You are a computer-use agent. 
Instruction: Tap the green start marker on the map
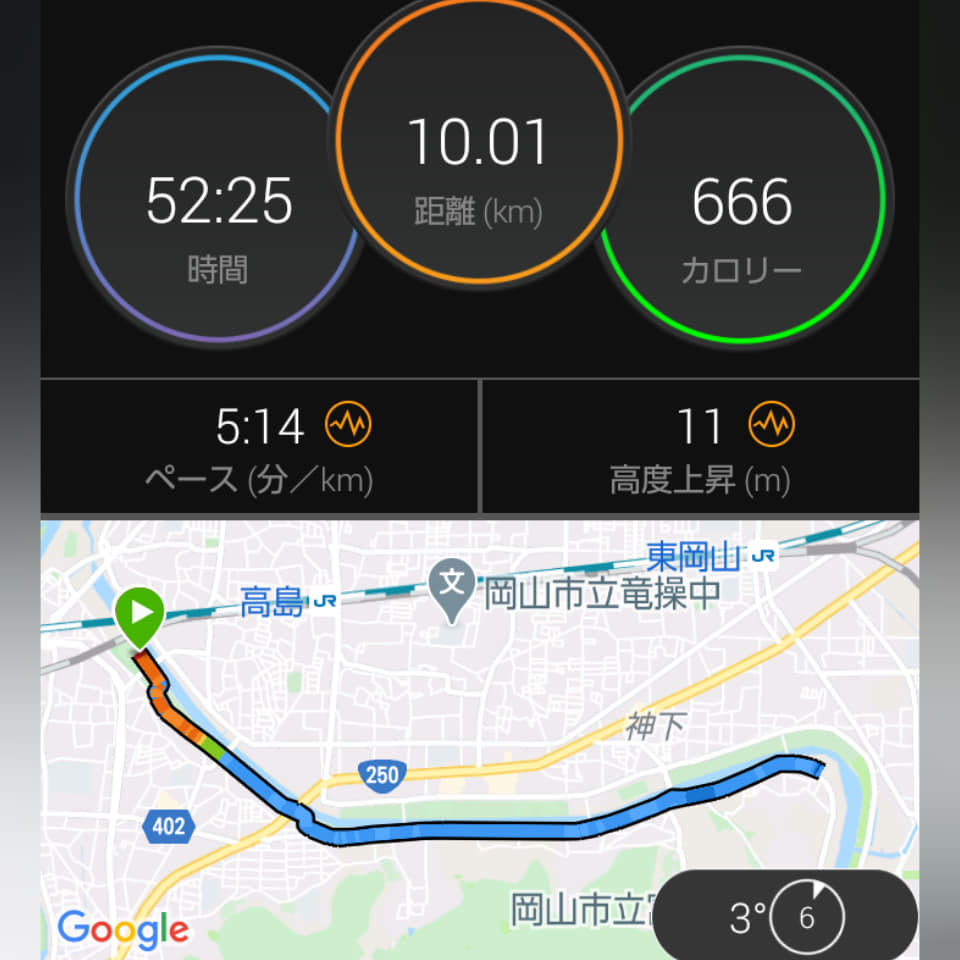click(x=139, y=614)
